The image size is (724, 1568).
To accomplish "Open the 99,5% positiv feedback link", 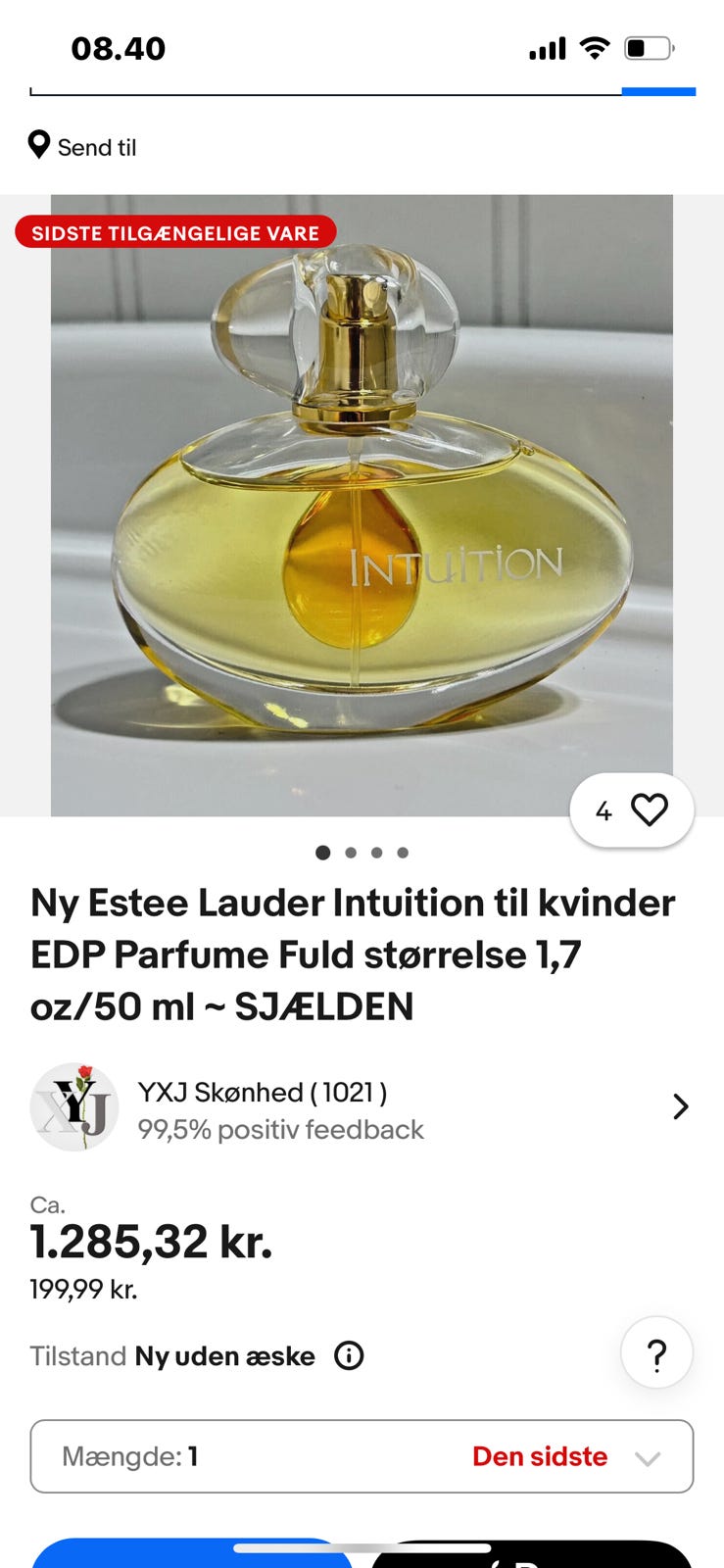I will pos(280,1129).
